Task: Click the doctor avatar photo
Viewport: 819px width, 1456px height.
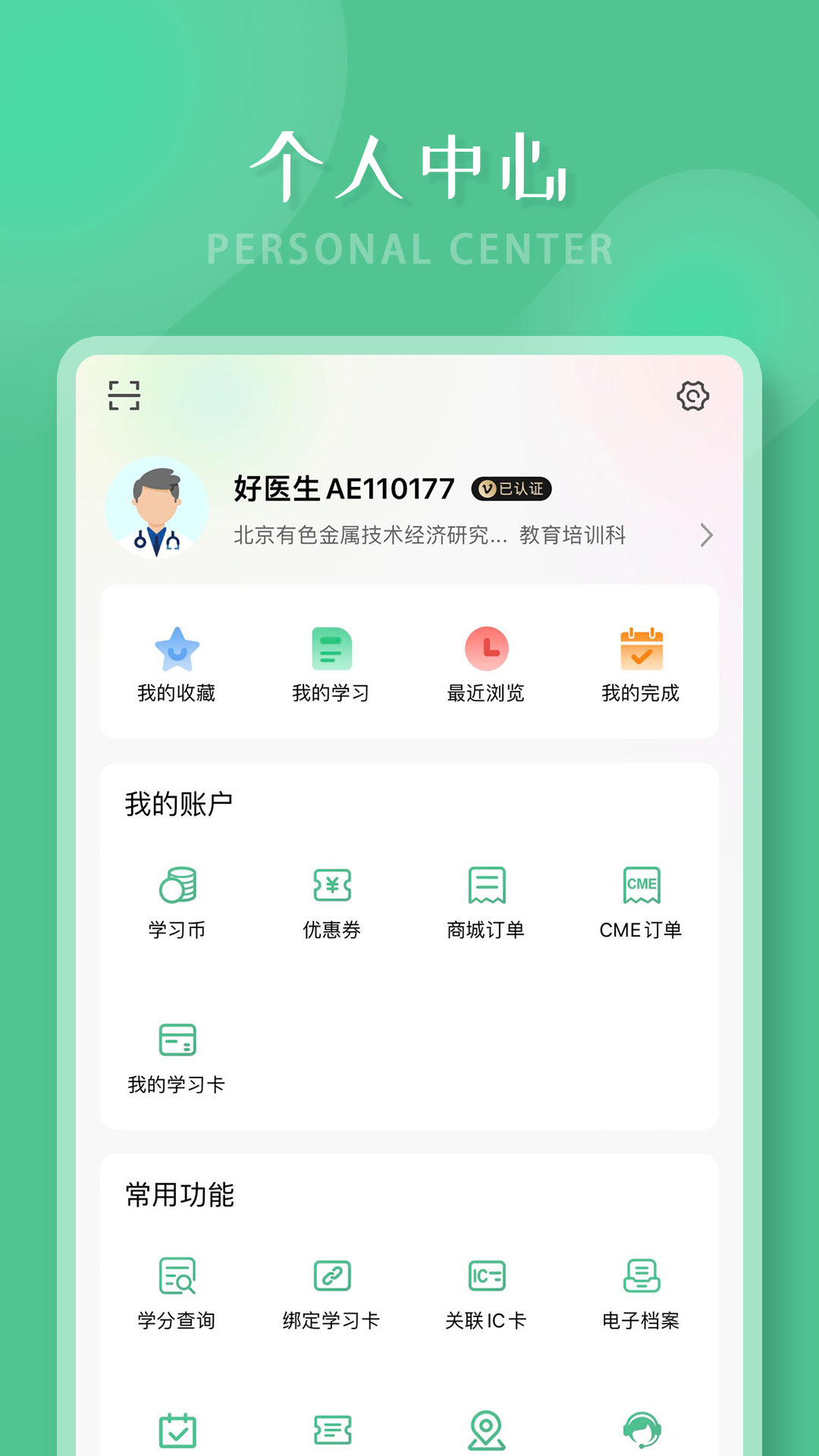Action: [155, 507]
